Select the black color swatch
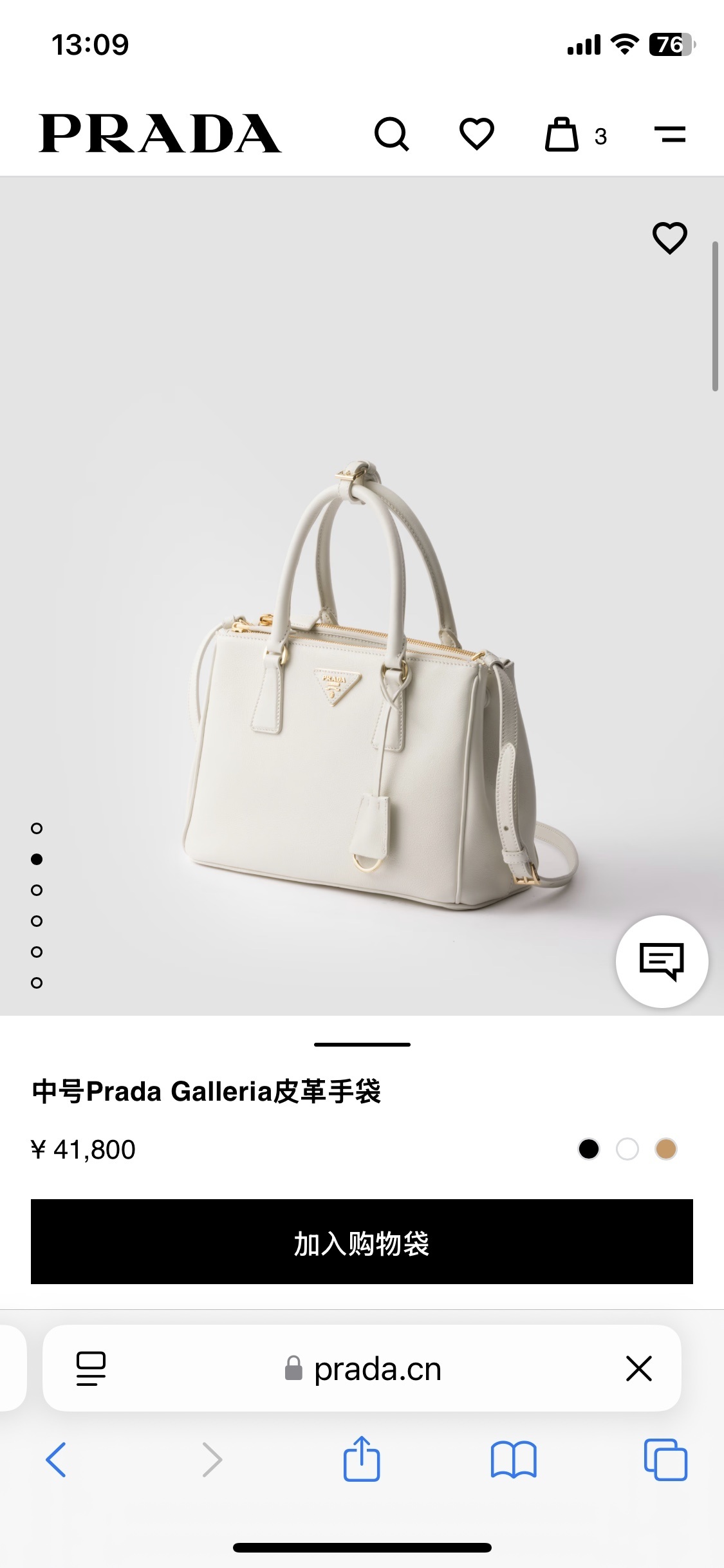The image size is (724, 1568). [x=588, y=1149]
